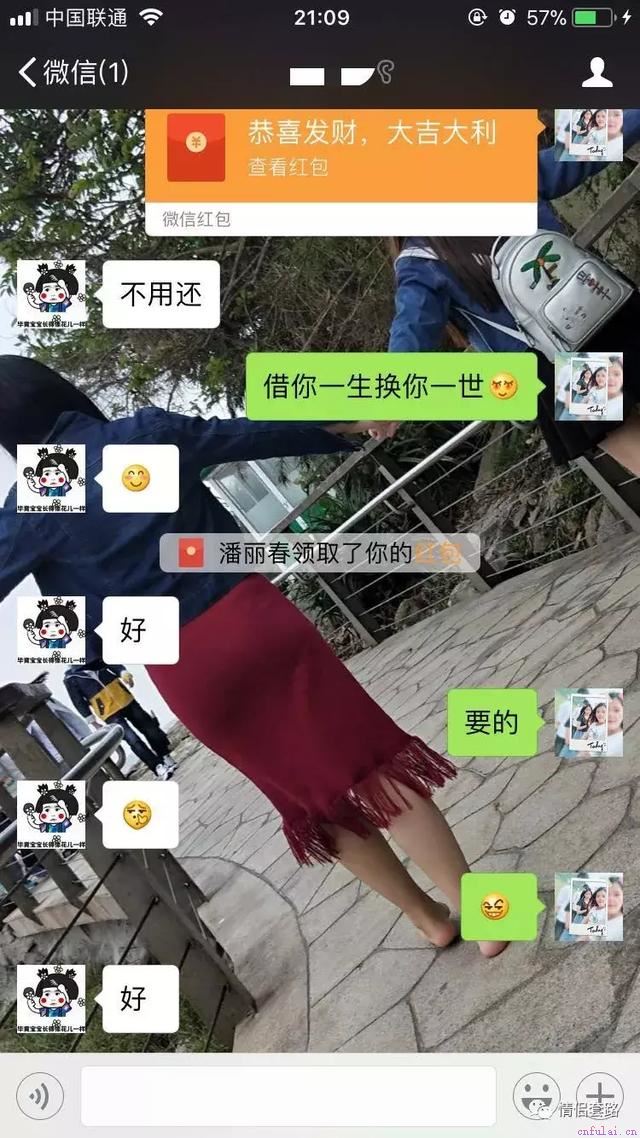This screenshot has width=640, height=1138.
Task: Focus the message text field
Action: pos(288,1097)
